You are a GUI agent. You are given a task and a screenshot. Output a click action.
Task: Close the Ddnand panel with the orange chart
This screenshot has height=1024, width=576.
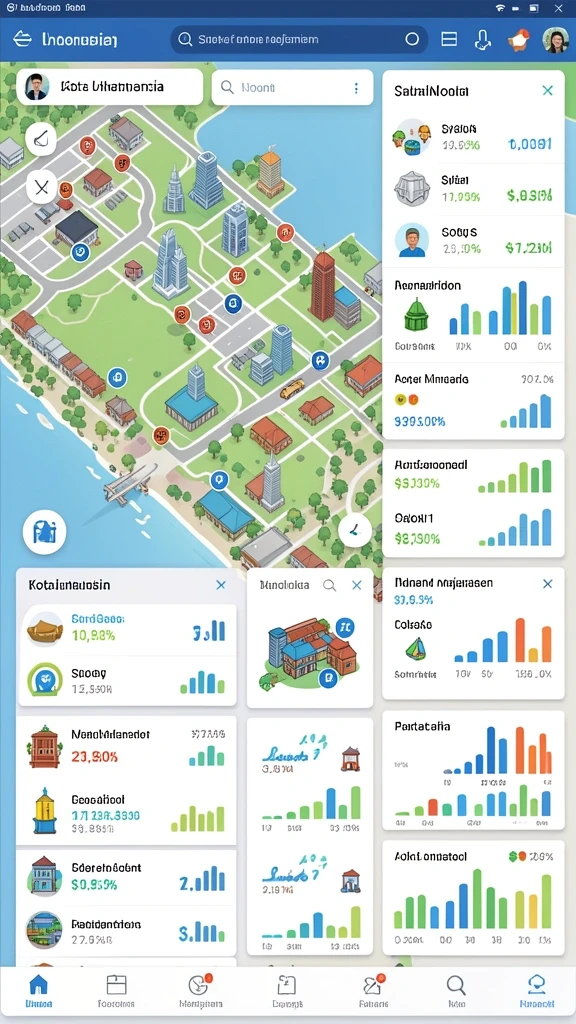(547, 583)
